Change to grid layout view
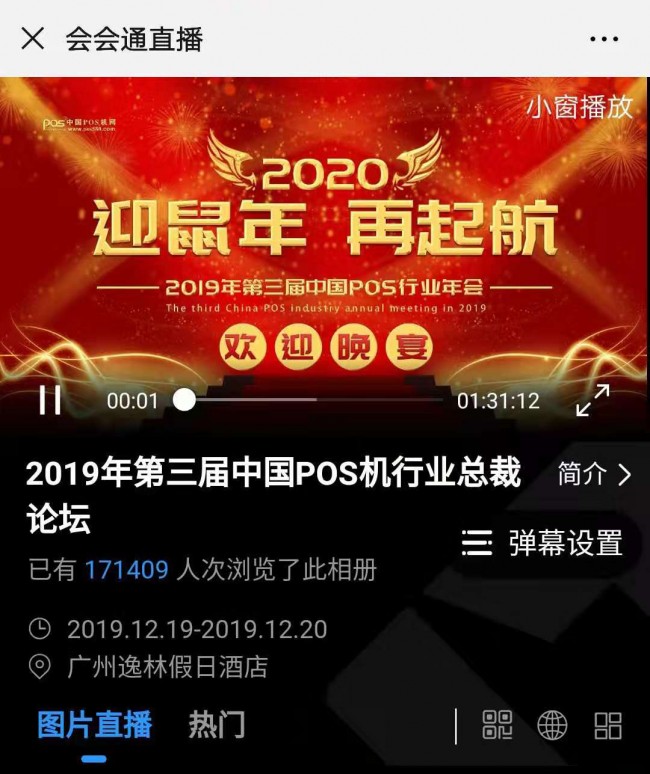Screen dimensions: 650x774 607,725
